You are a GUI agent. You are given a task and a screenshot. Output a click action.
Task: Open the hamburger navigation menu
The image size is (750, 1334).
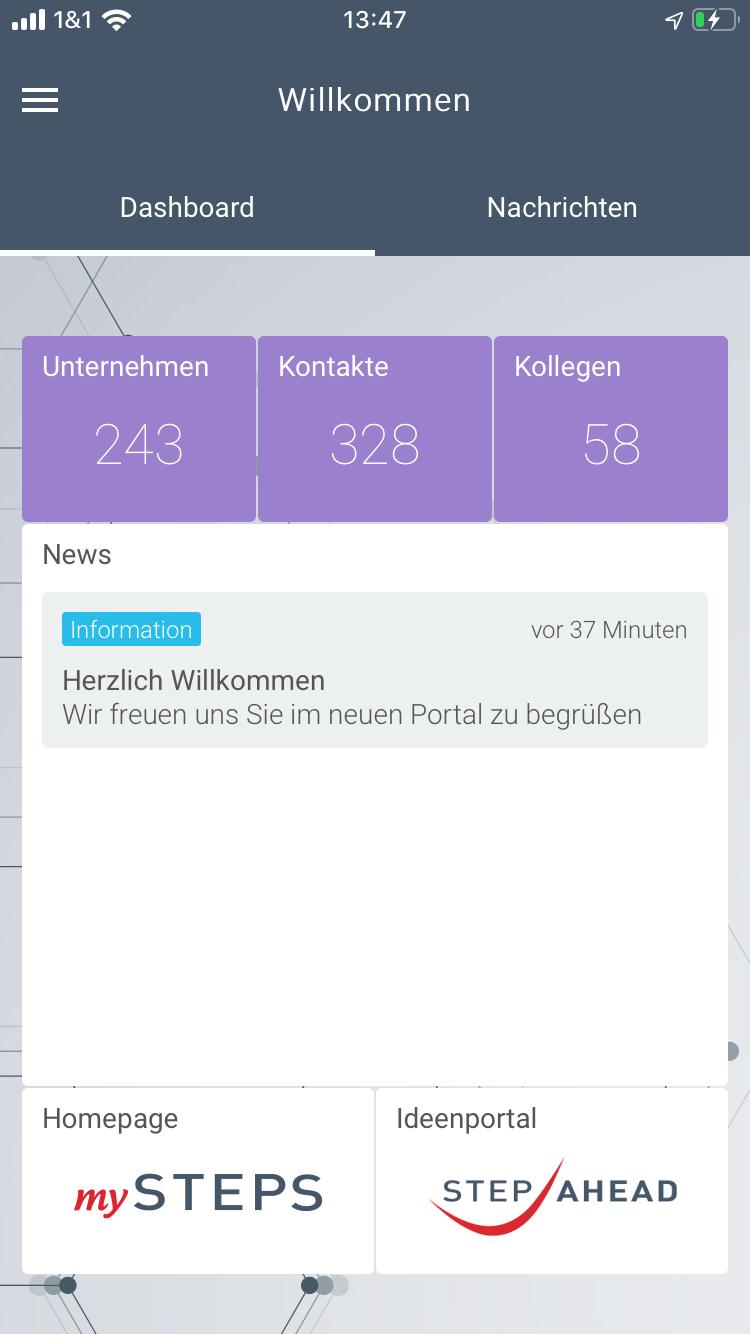click(x=40, y=100)
